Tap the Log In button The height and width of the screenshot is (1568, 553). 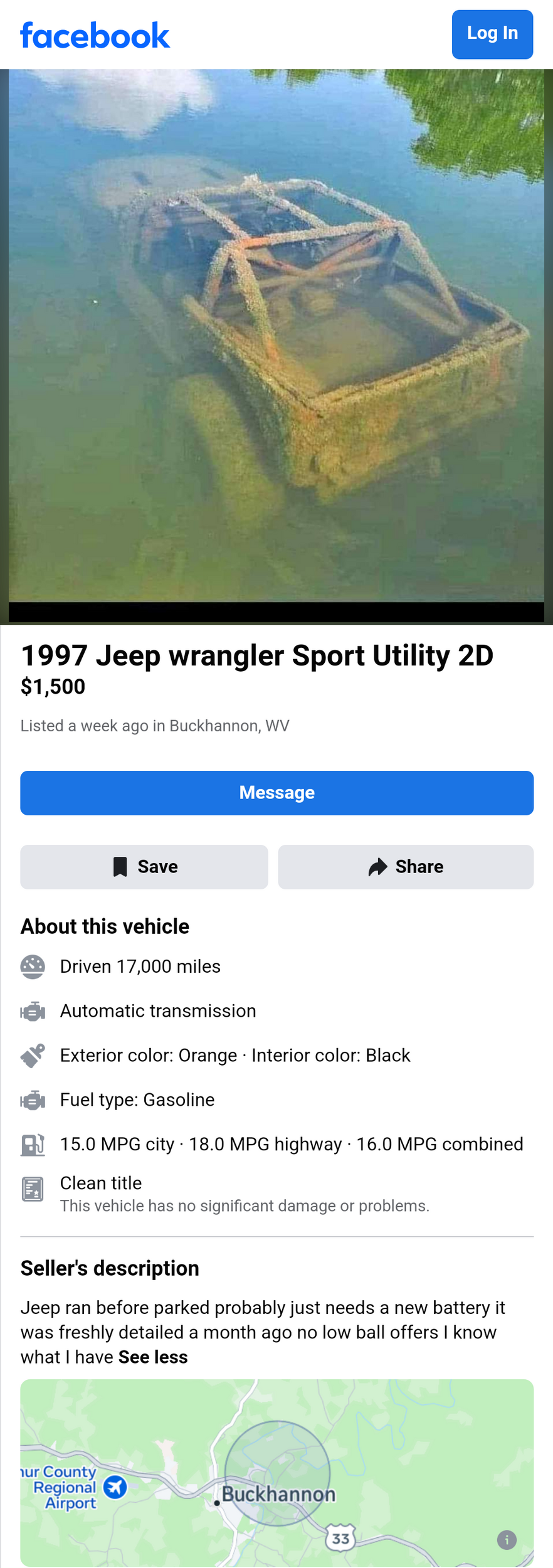pyautogui.click(x=492, y=34)
